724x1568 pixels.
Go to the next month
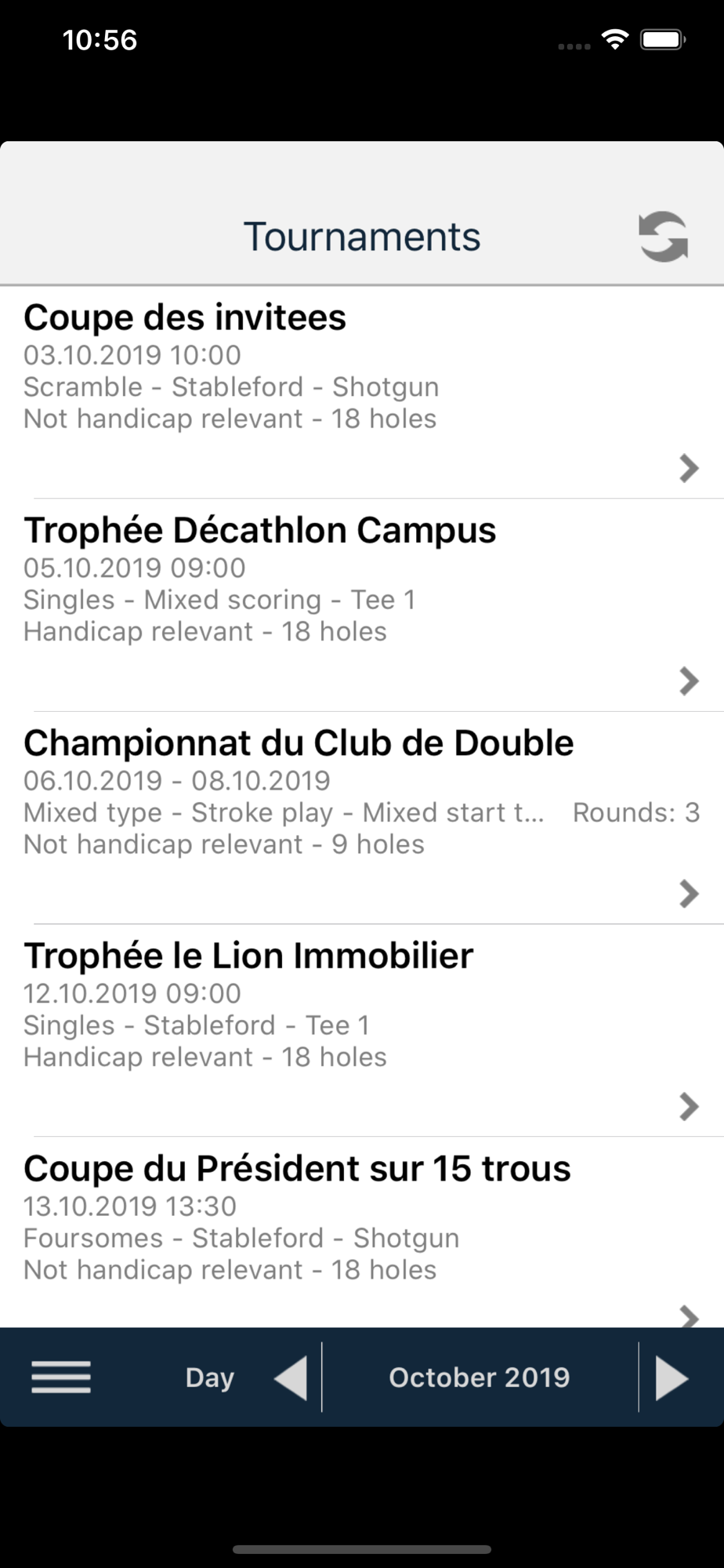(672, 1377)
